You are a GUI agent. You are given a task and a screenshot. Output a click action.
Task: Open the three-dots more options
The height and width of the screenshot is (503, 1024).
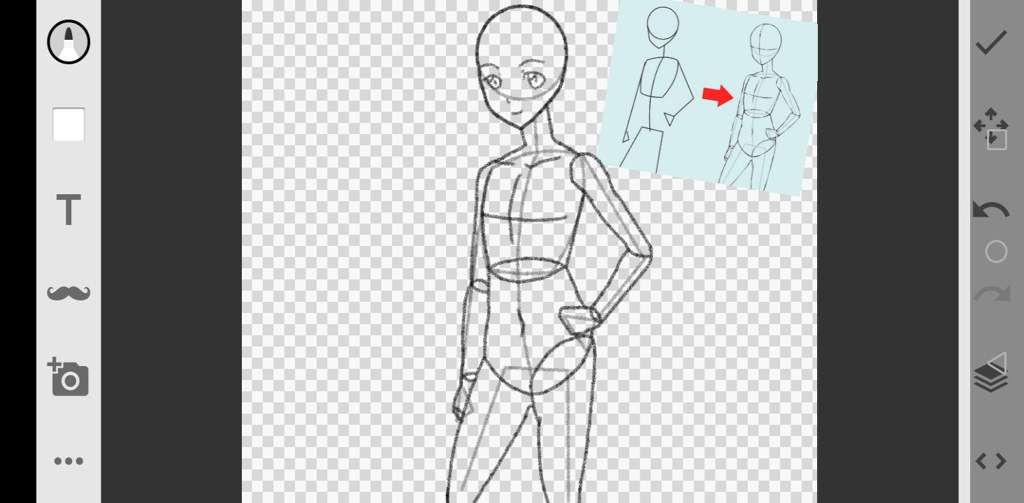coord(68,461)
